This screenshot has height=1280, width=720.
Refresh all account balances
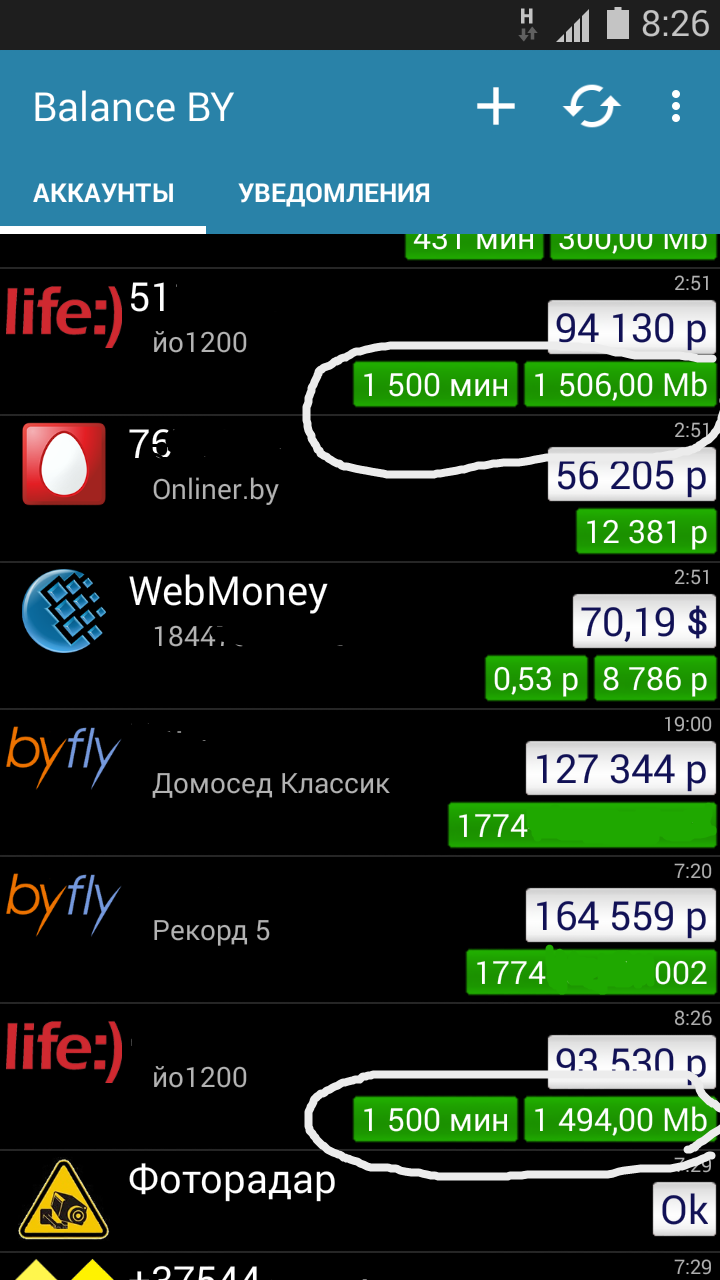[591, 106]
